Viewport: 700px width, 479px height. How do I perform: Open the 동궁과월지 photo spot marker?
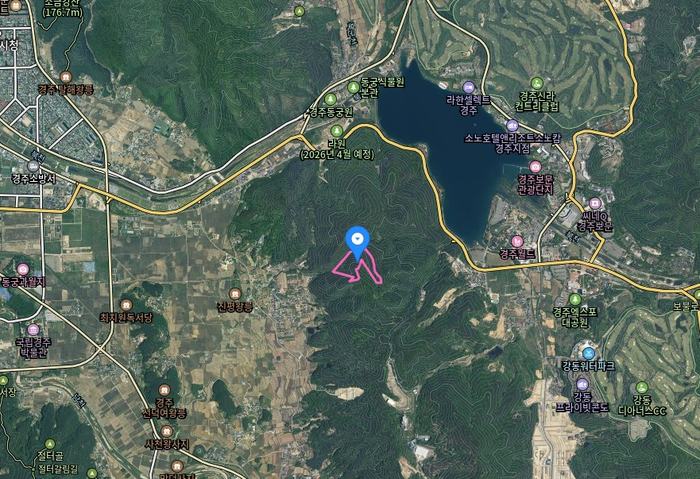pos(22,270)
